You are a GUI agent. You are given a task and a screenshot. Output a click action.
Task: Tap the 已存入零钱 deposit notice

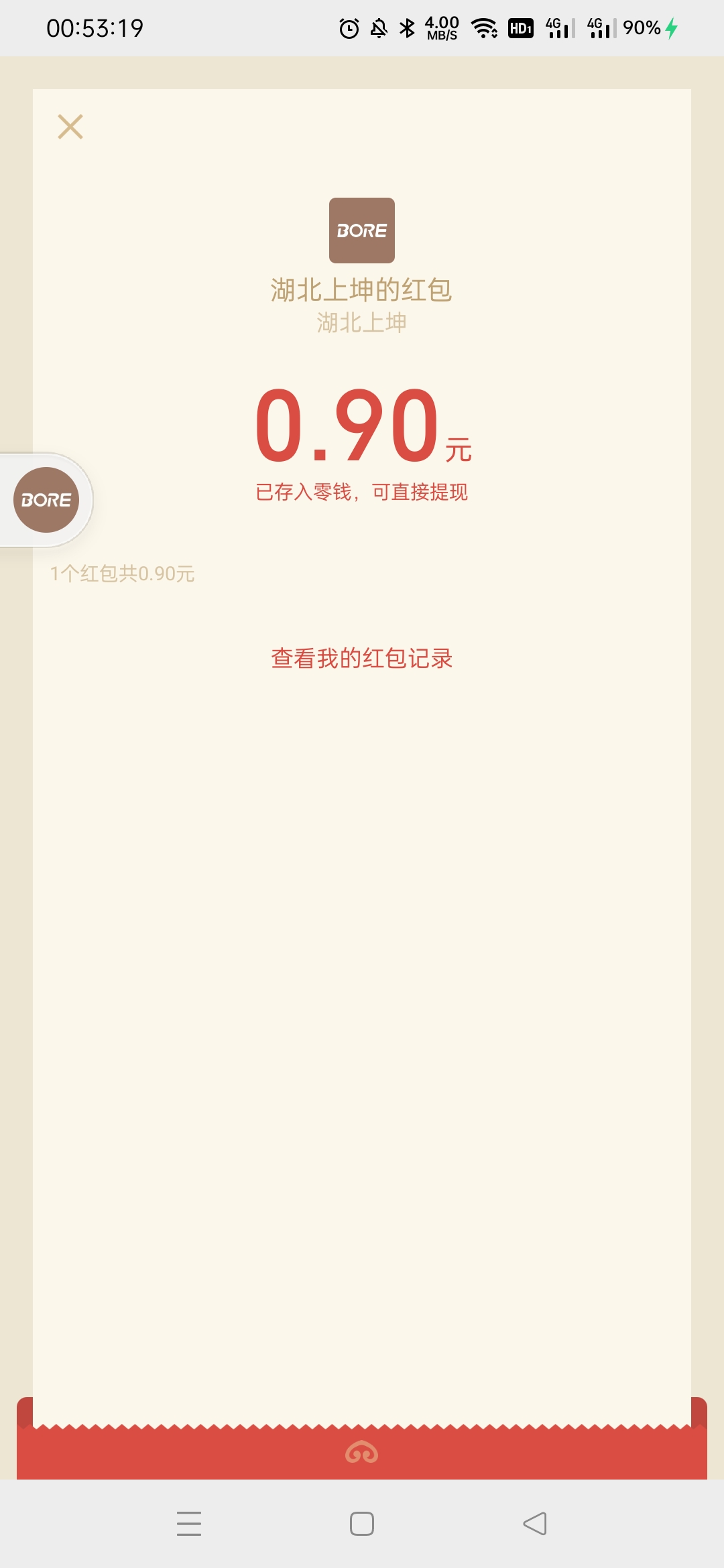pyautogui.click(x=362, y=493)
